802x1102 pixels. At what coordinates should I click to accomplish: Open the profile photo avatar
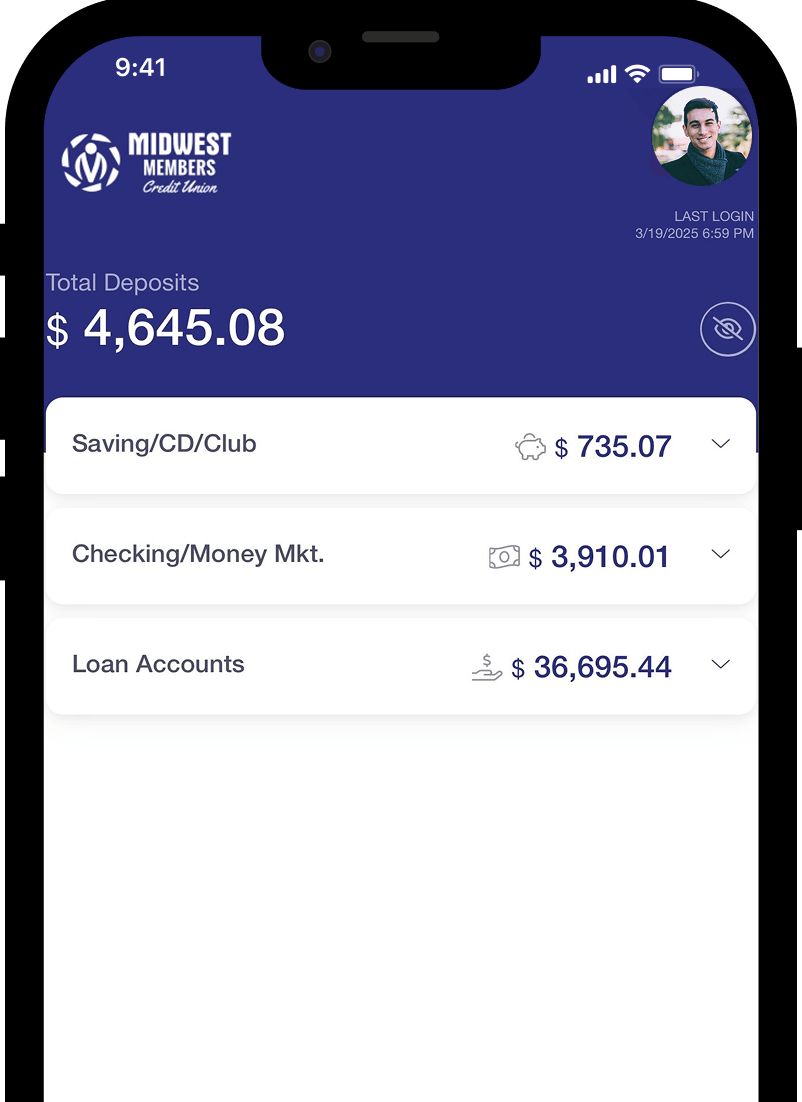(x=701, y=136)
